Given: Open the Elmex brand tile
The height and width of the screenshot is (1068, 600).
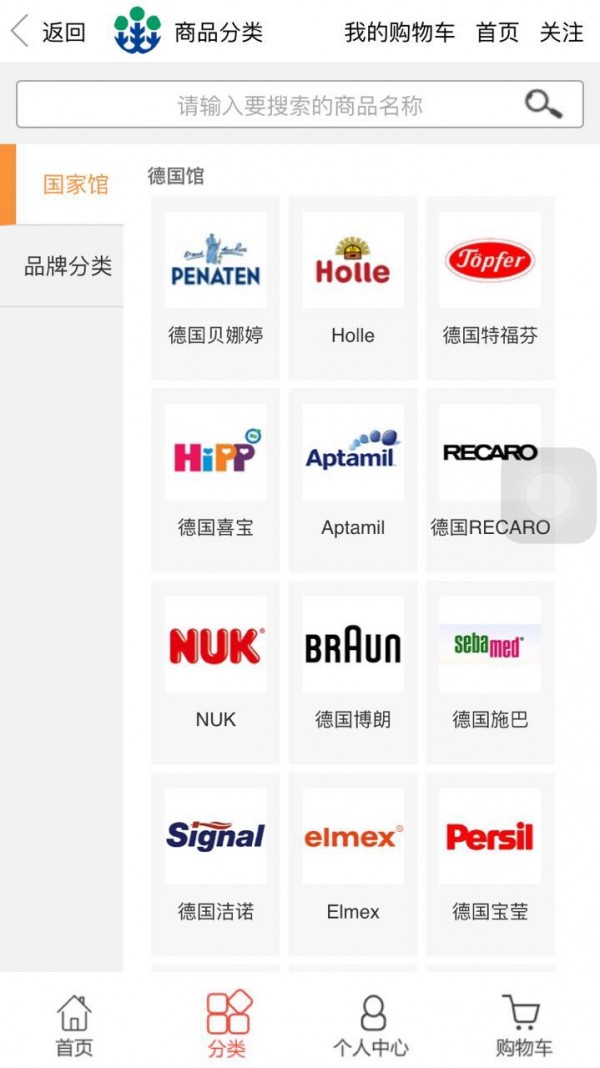Looking at the screenshot, I should tap(353, 863).
